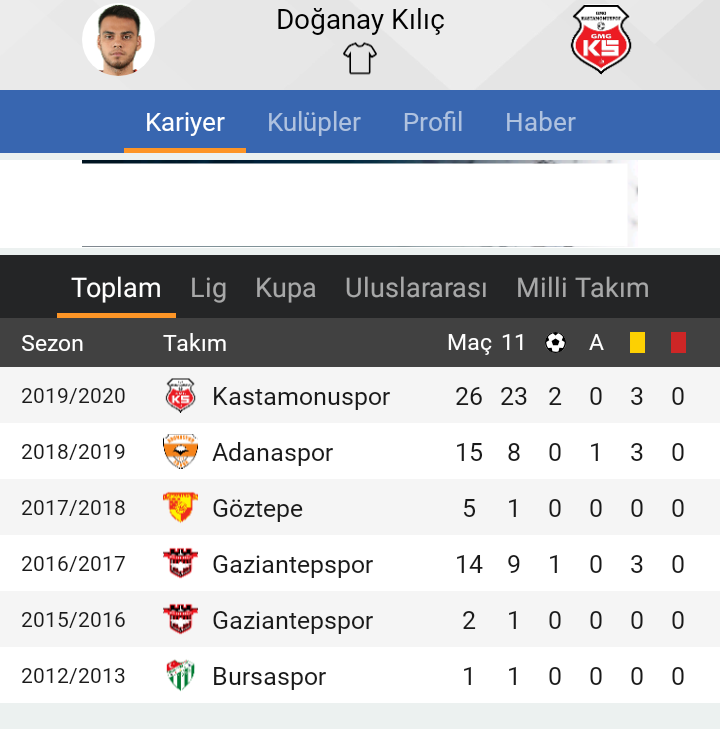Select the Kariyer tab
Viewport: 720px width, 729px height.
[185, 122]
